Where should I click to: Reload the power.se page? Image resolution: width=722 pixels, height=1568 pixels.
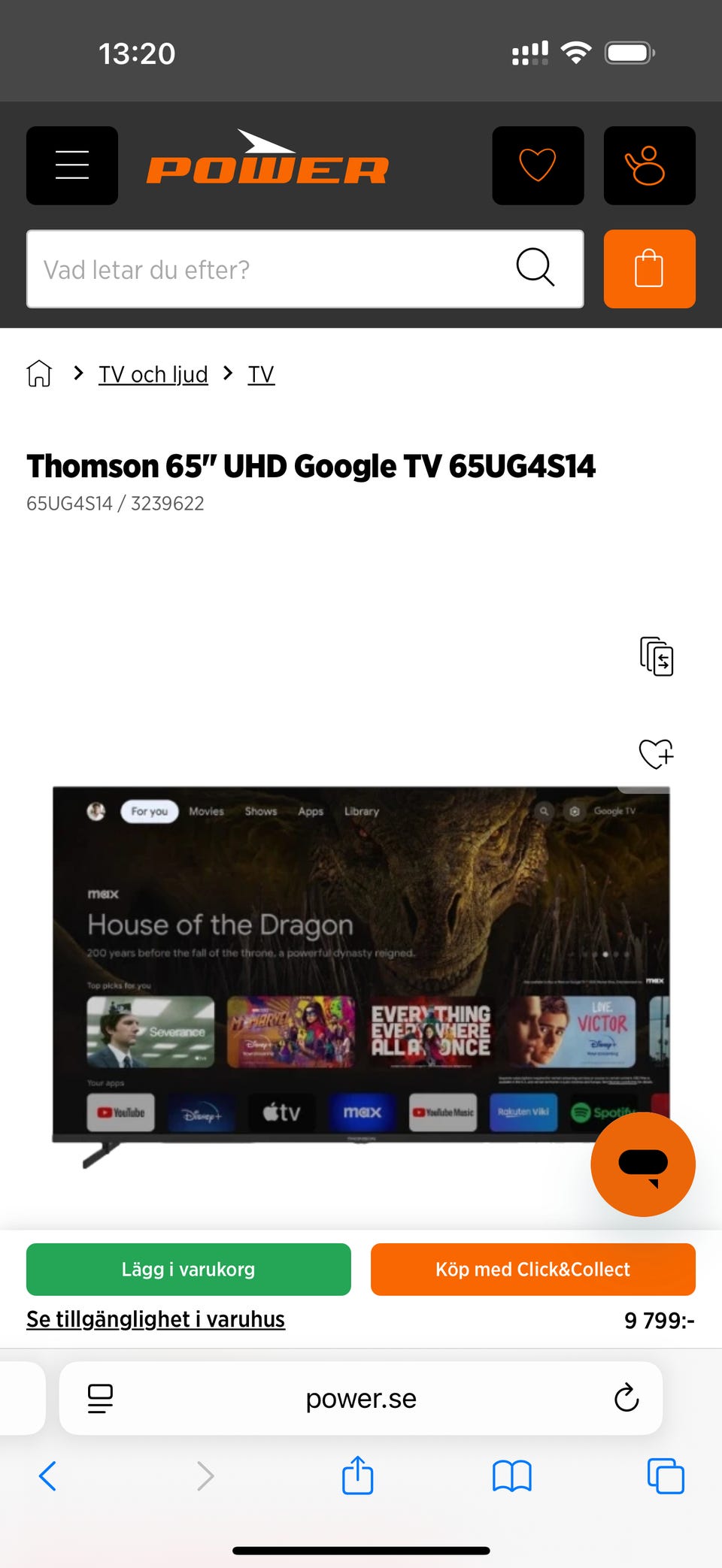tap(626, 1398)
